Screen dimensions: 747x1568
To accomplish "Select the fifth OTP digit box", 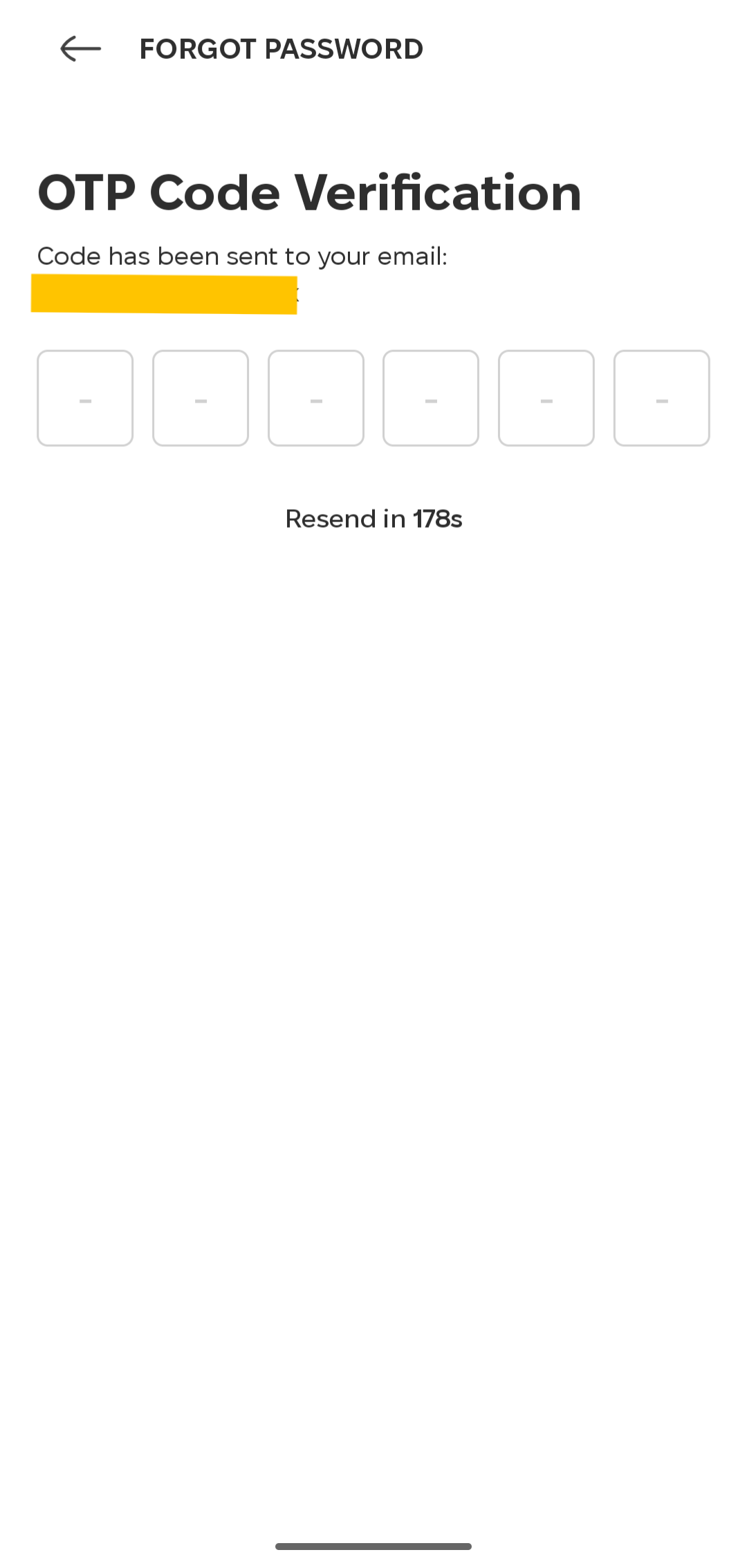I will (x=546, y=398).
